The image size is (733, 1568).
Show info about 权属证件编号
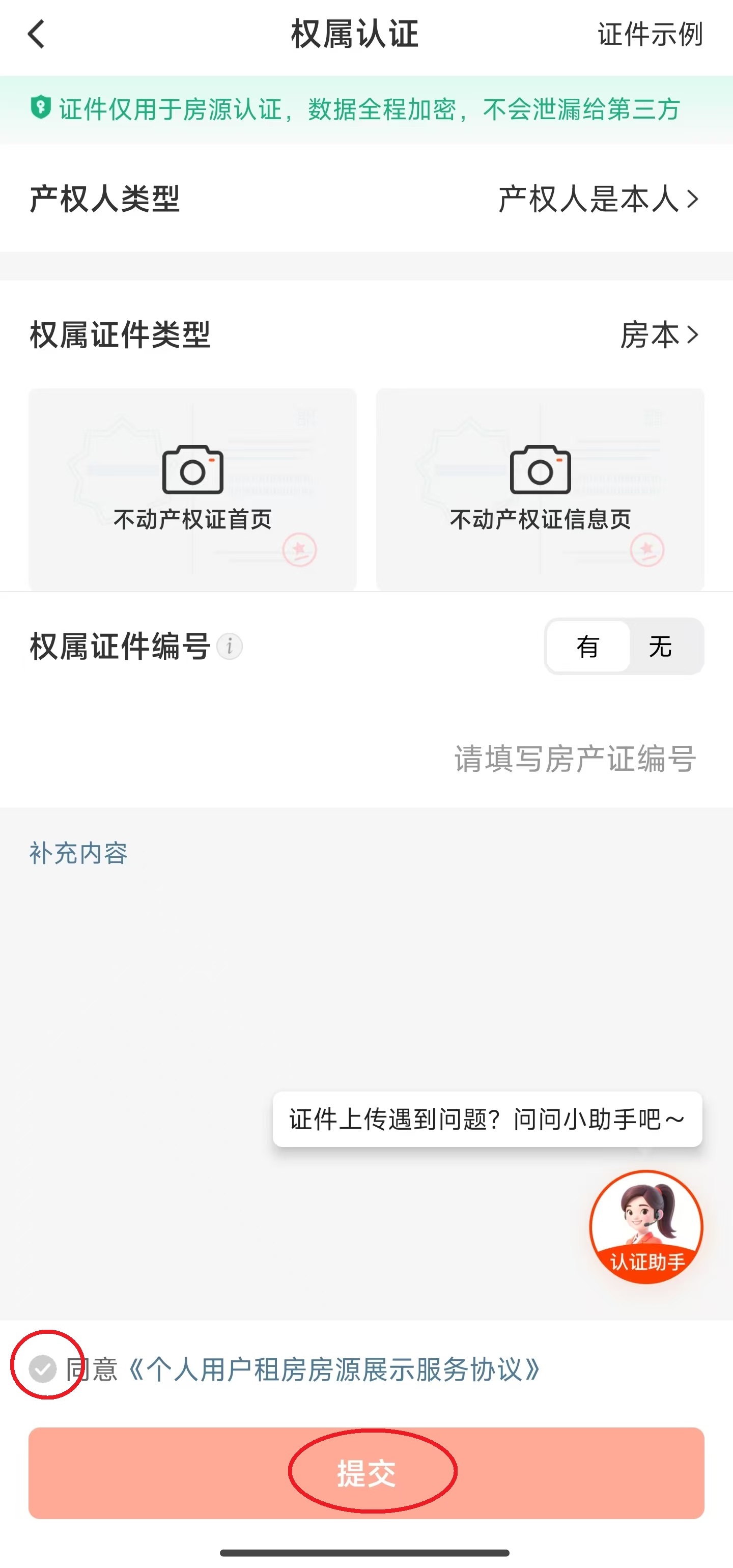pos(230,646)
